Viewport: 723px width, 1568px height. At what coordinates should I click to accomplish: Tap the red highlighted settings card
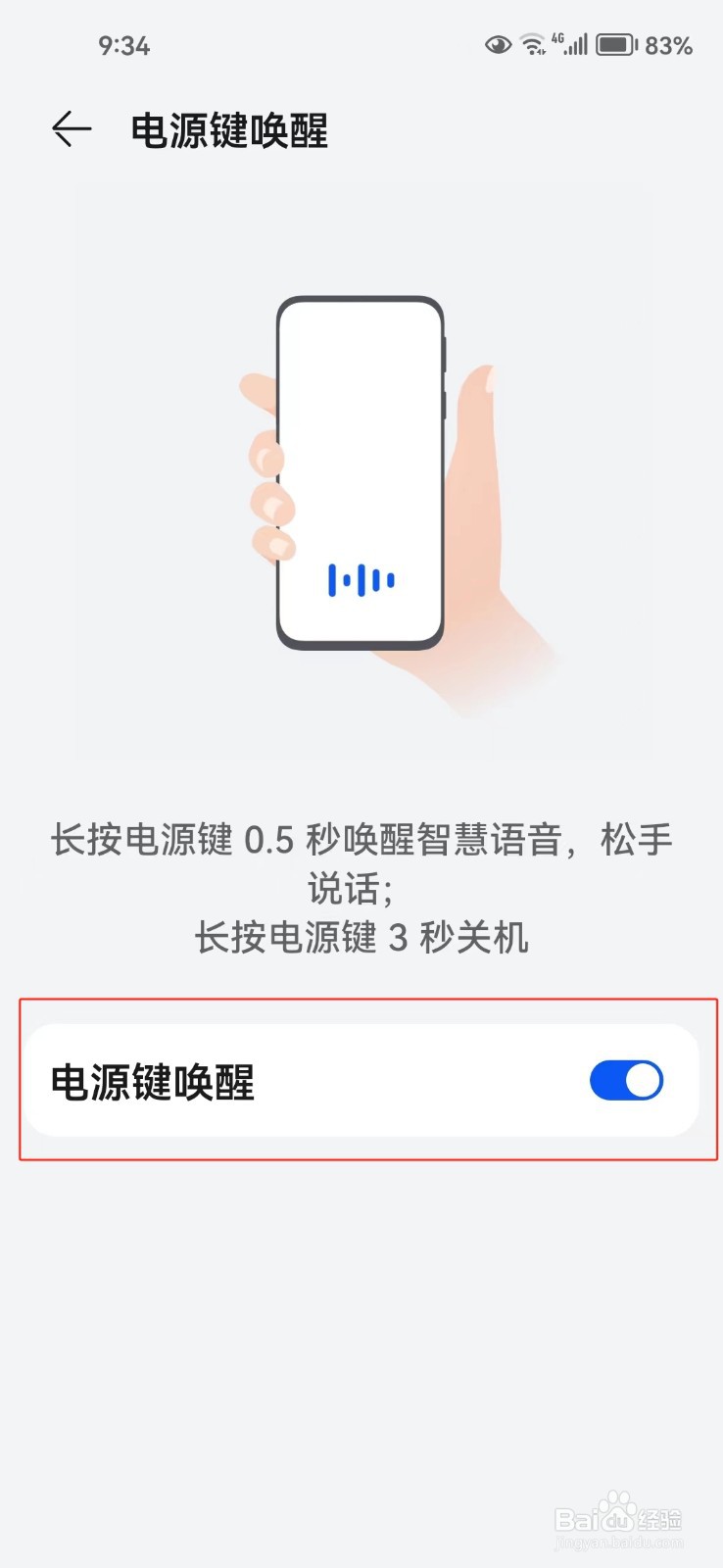[361, 1080]
